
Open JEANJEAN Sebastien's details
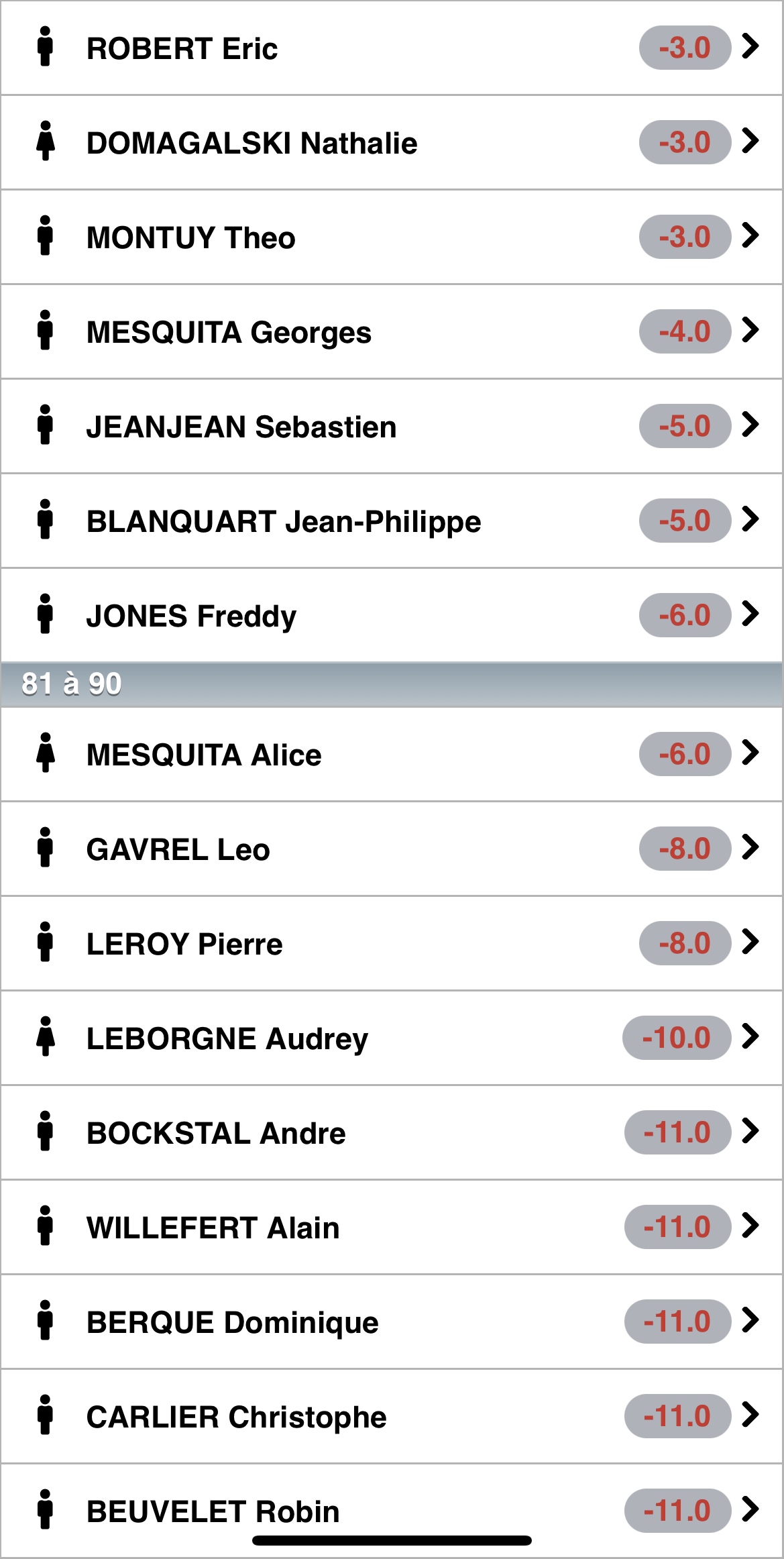[x=392, y=426]
